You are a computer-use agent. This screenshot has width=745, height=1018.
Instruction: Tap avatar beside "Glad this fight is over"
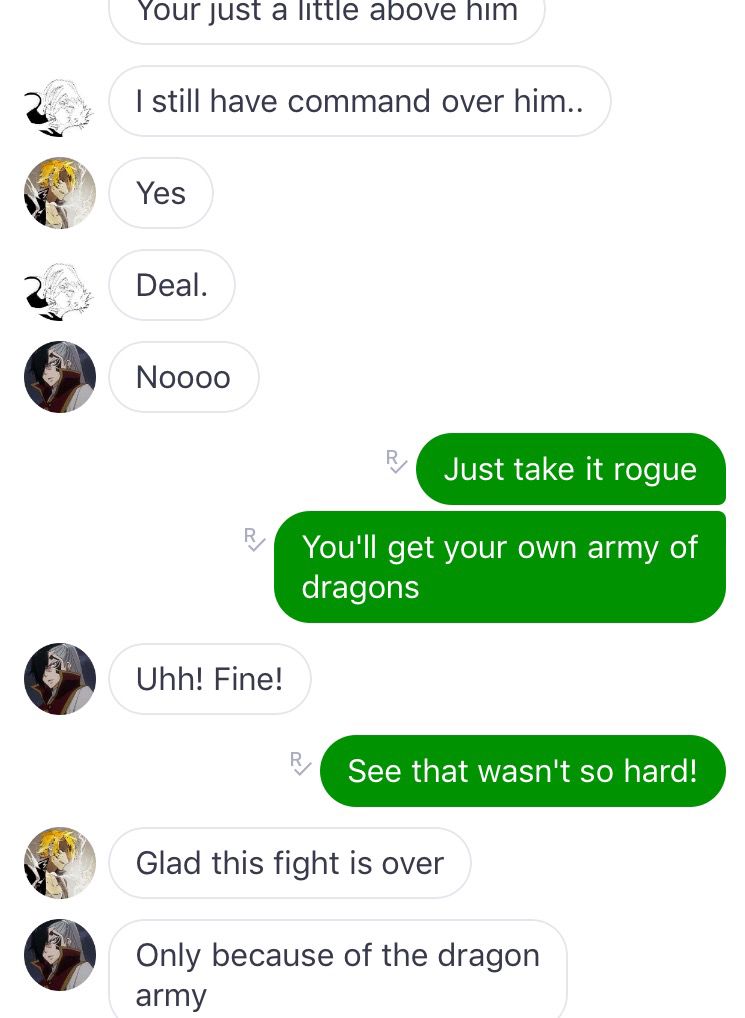pos(59,863)
